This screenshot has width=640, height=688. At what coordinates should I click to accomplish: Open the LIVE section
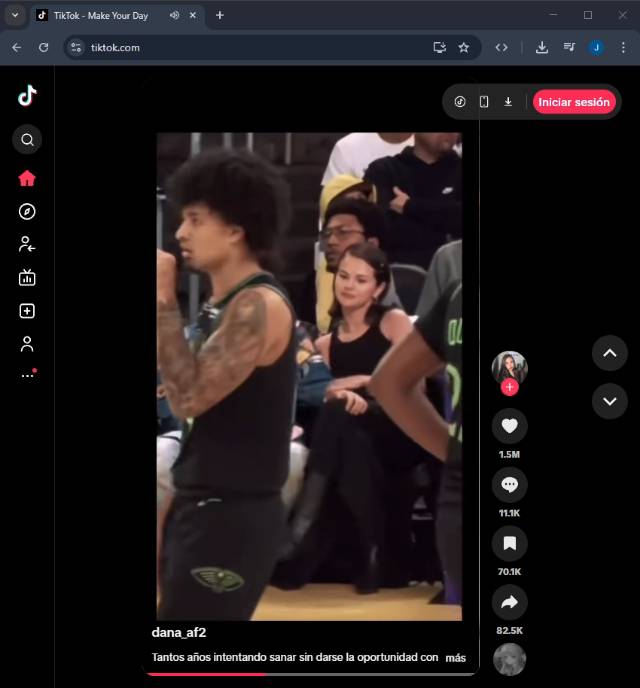(x=27, y=278)
